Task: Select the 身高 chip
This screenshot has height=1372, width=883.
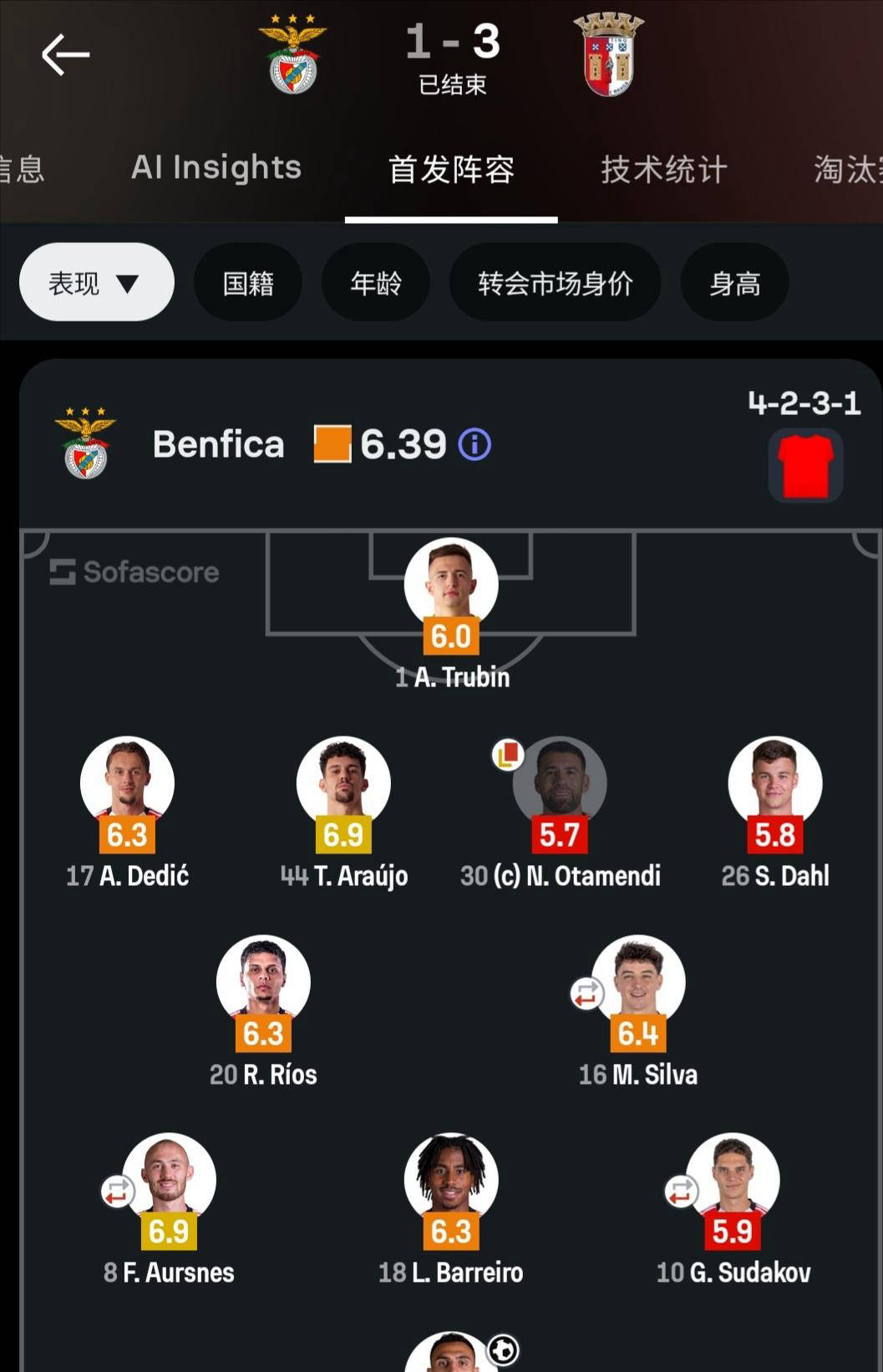Action: pos(734,283)
